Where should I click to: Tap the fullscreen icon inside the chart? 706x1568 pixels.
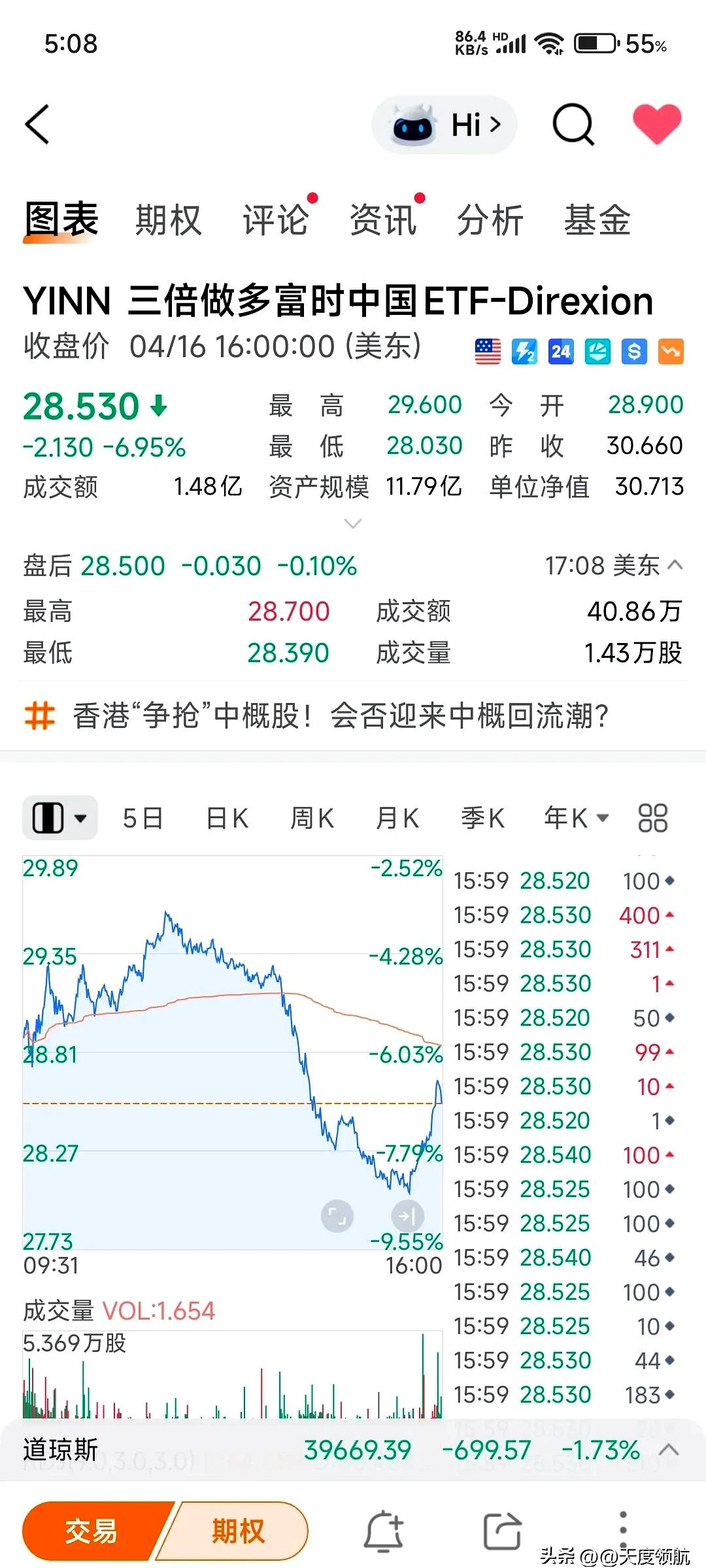tap(337, 1215)
